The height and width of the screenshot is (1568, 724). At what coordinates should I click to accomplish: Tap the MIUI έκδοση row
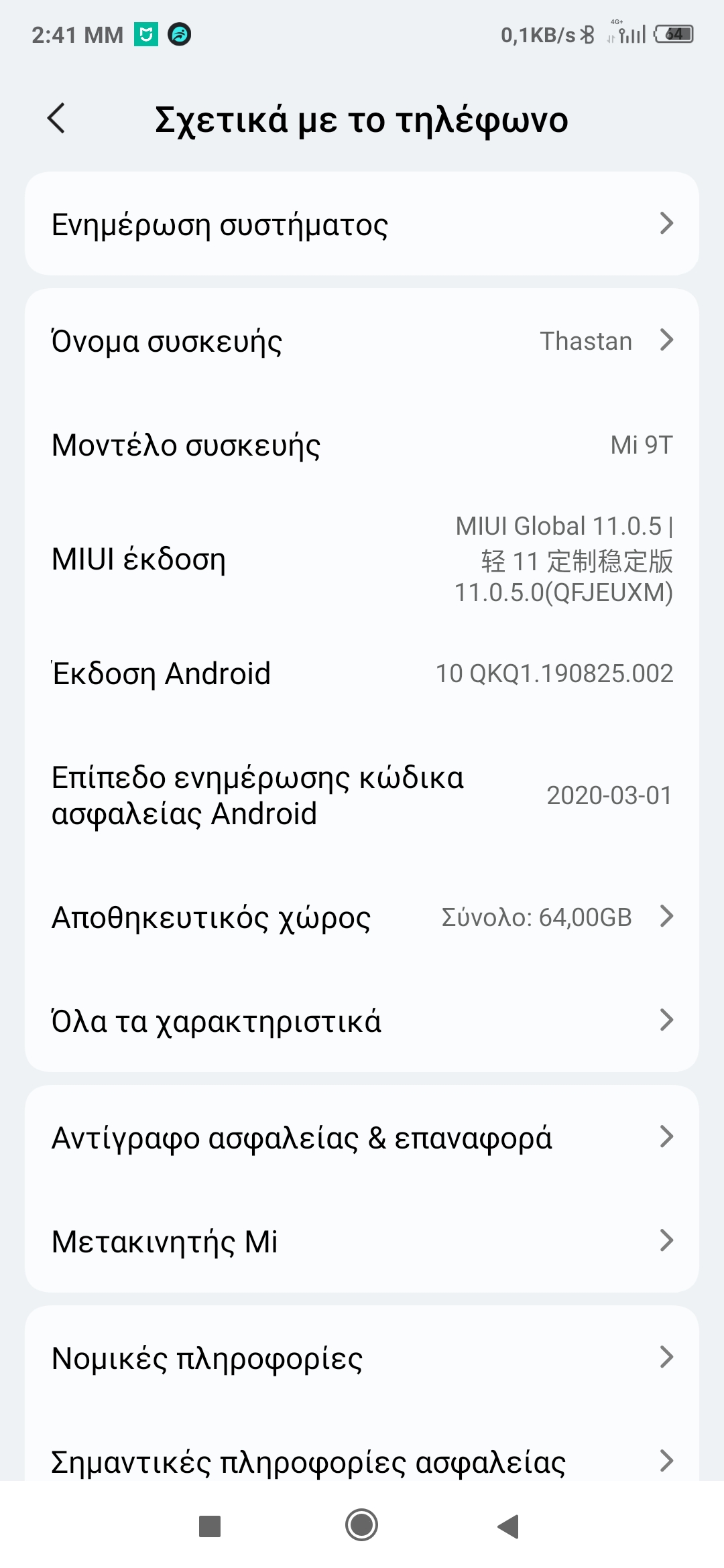coord(362,559)
